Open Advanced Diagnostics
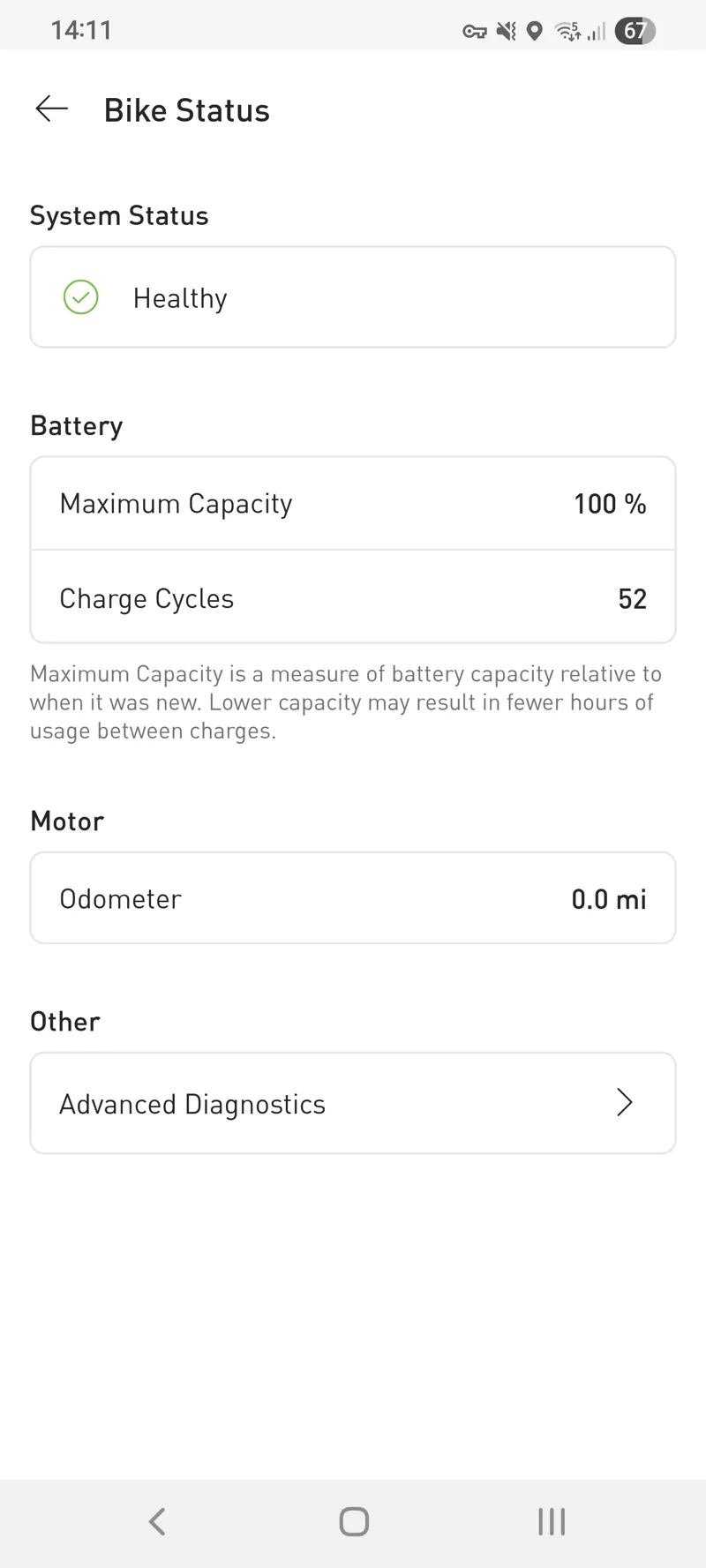This screenshot has height=1568, width=706. click(x=353, y=1103)
